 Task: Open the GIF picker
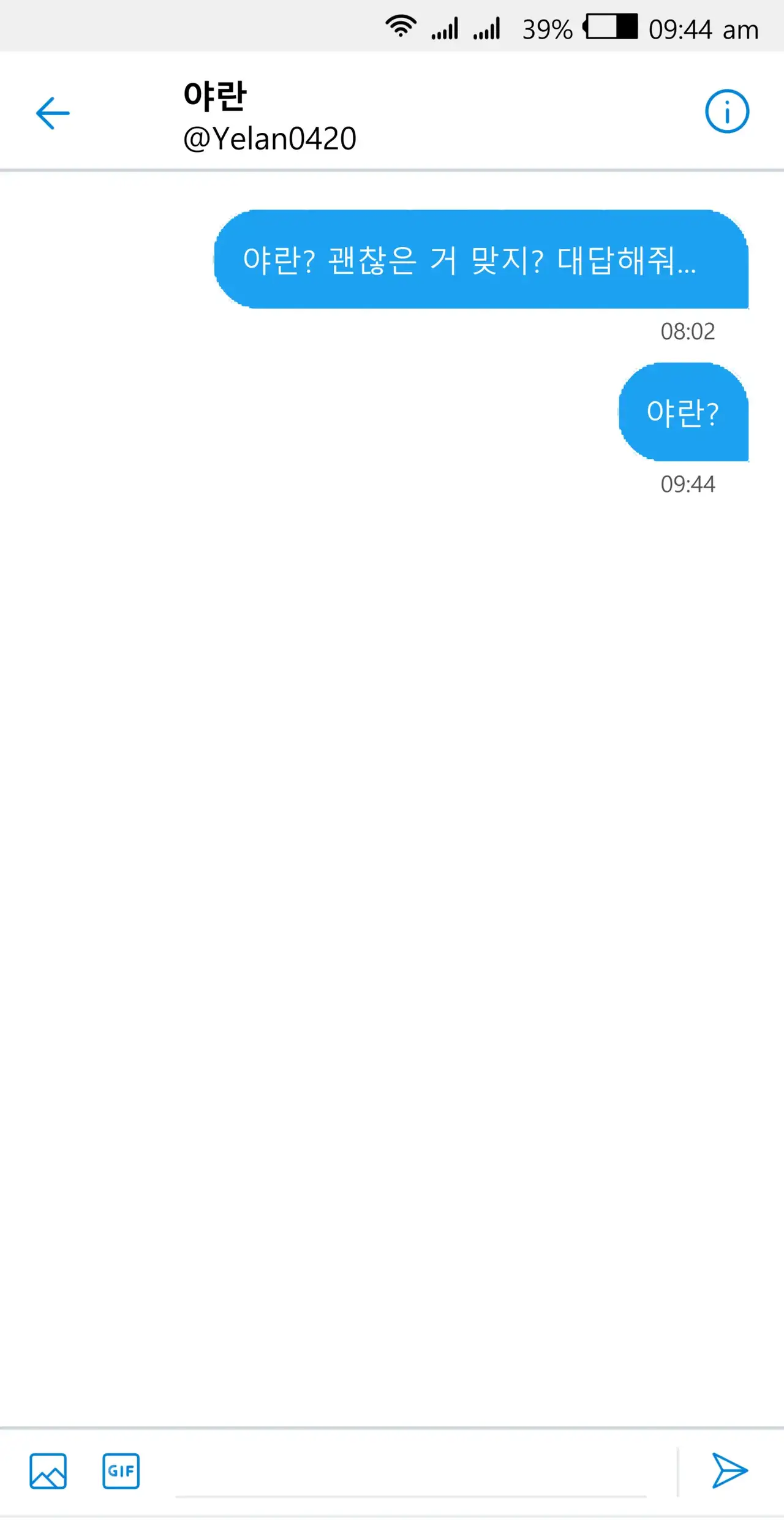(121, 1470)
